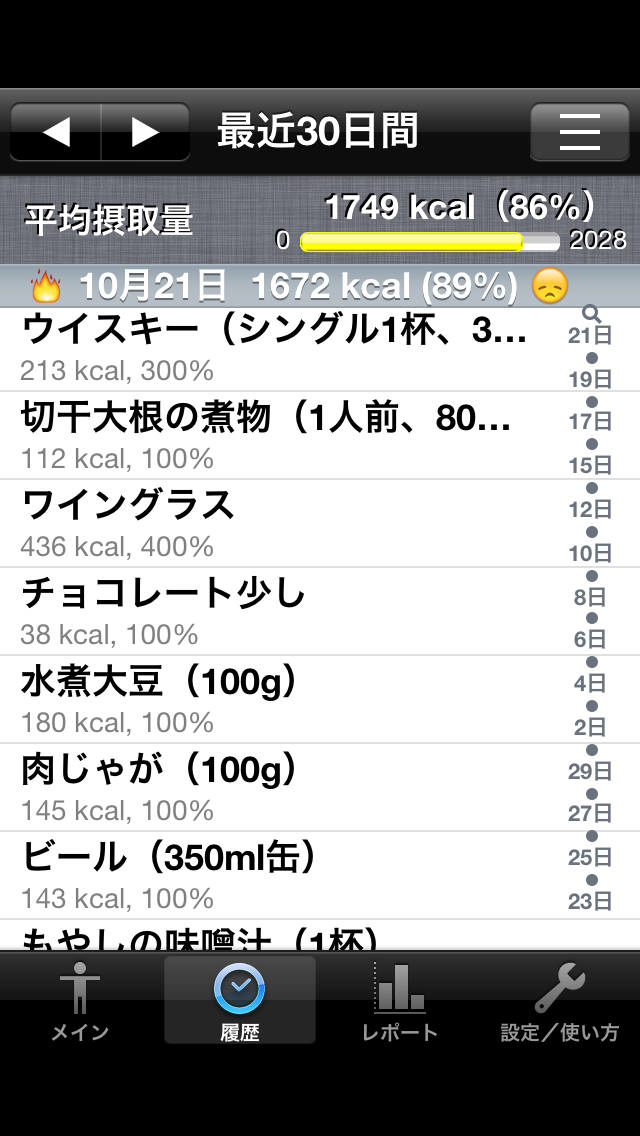
Task: Open the ウイスキー entry
Action: click(270, 346)
